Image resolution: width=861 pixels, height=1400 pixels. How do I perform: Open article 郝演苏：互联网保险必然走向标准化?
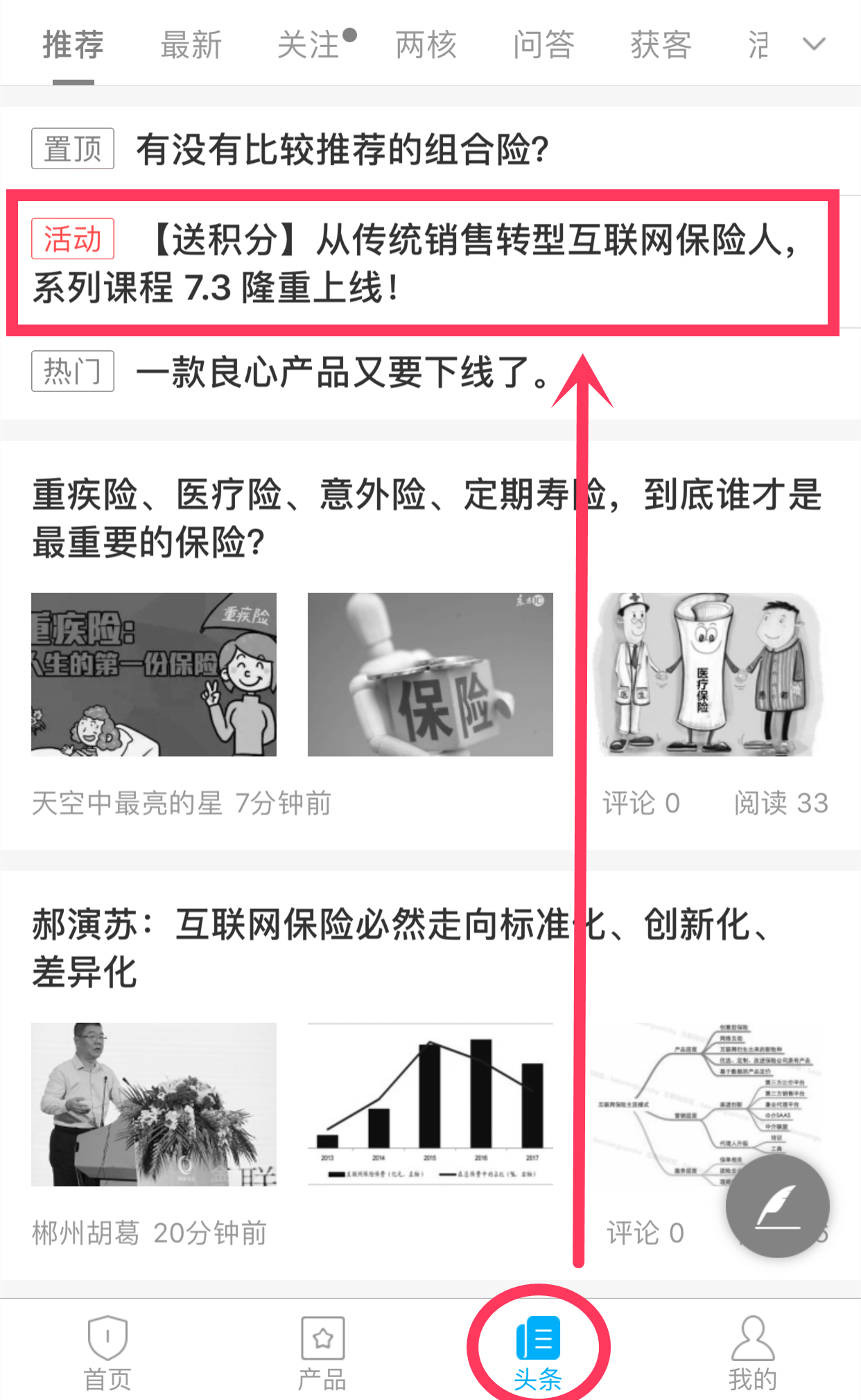402,947
